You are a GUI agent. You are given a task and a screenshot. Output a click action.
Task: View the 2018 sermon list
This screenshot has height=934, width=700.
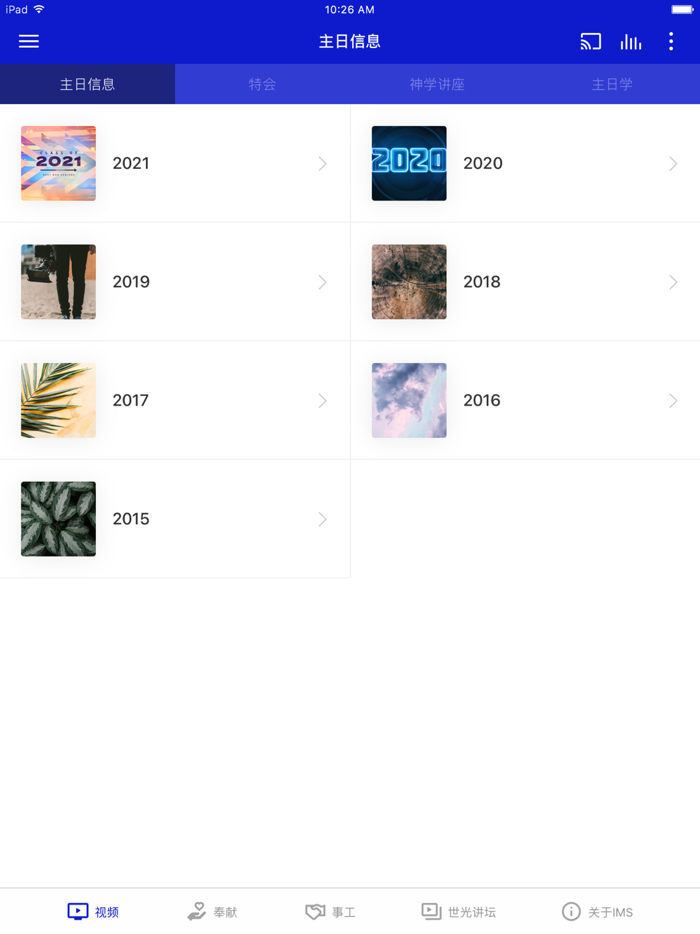(x=525, y=282)
